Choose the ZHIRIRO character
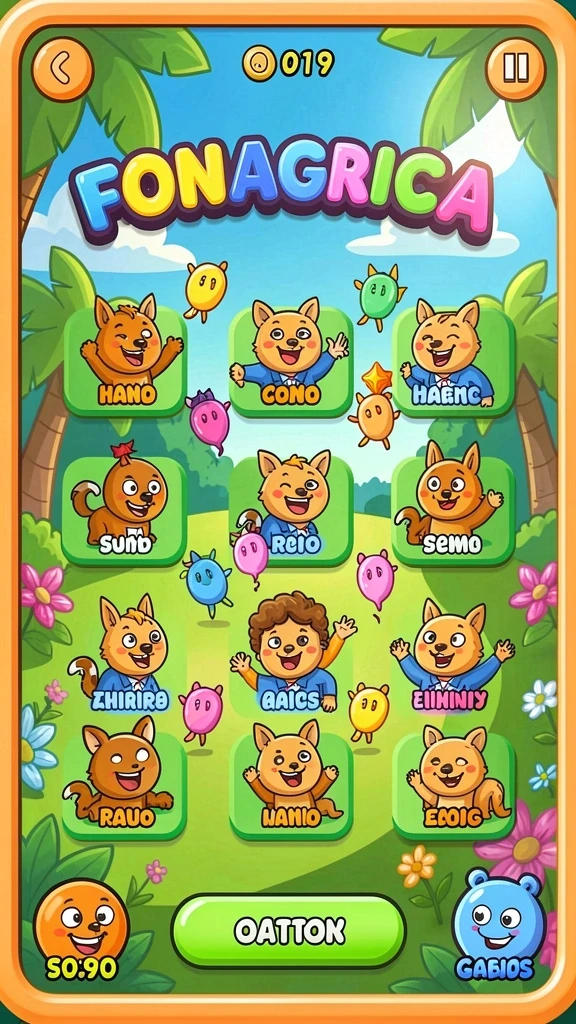This screenshot has height=1024, width=576. pos(124,655)
